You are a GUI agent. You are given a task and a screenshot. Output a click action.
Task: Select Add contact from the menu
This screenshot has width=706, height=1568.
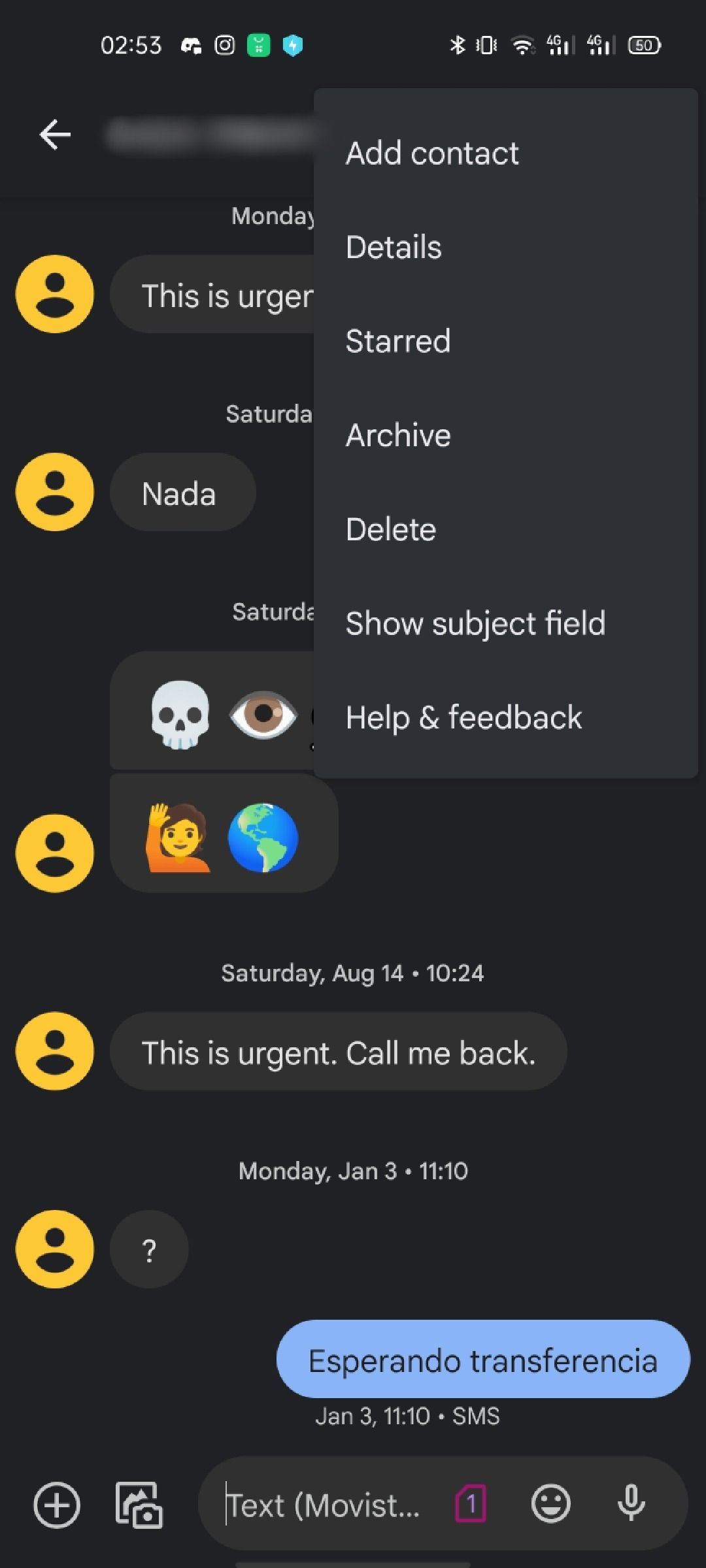tap(432, 154)
